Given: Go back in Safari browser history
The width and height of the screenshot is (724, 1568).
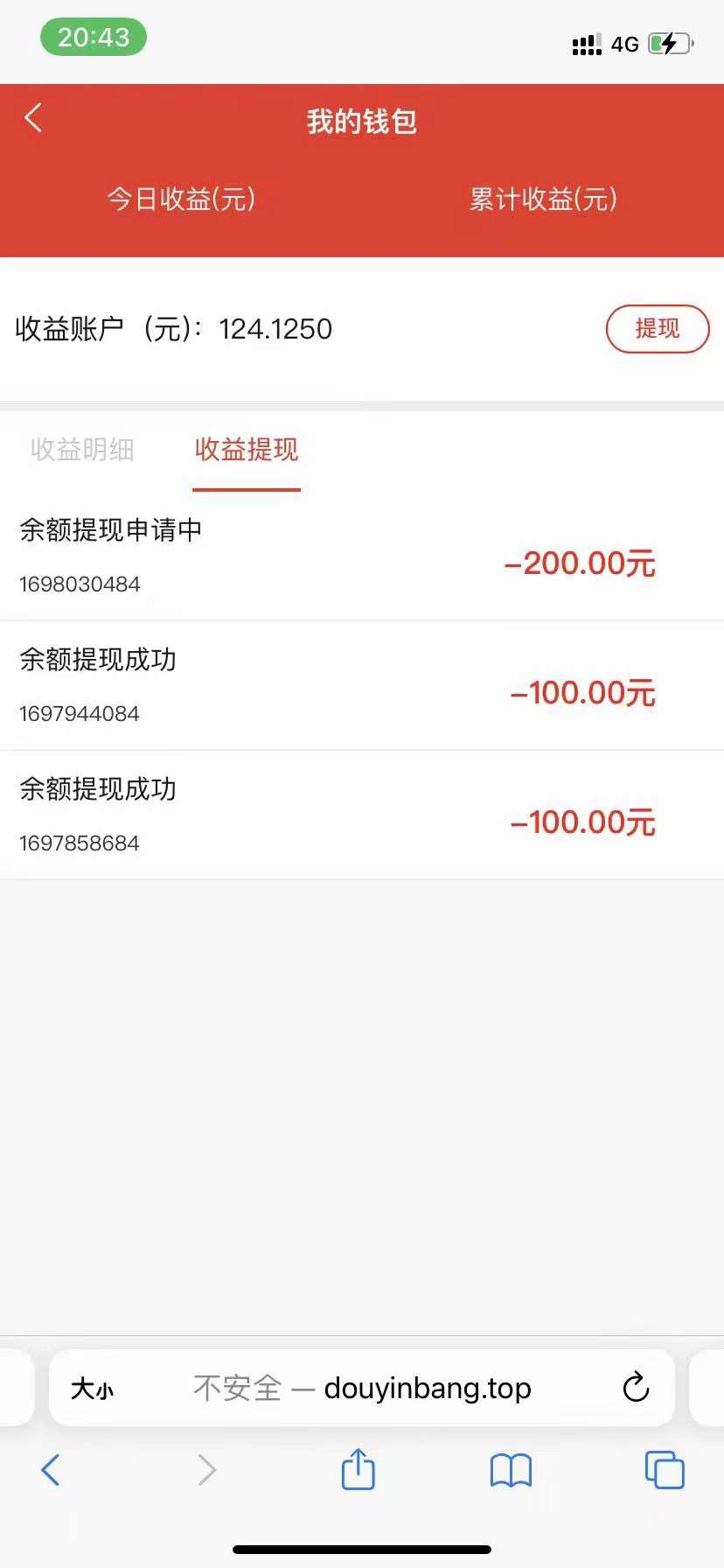Looking at the screenshot, I should [51, 1470].
